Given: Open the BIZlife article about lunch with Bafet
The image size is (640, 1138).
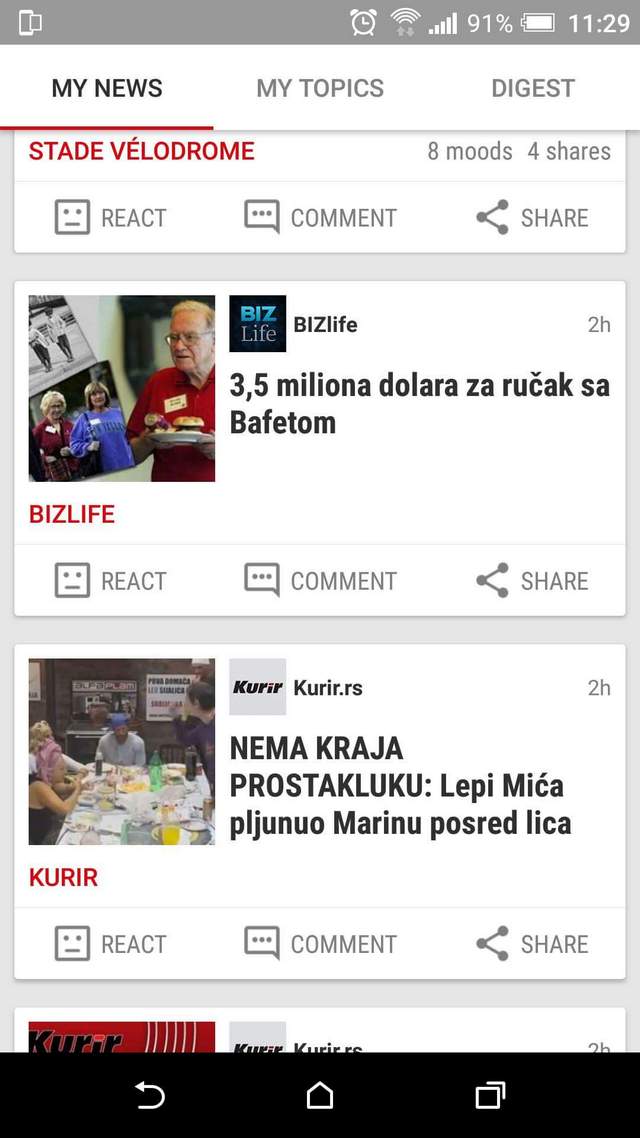Looking at the screenshot, I should pos(419,403).
